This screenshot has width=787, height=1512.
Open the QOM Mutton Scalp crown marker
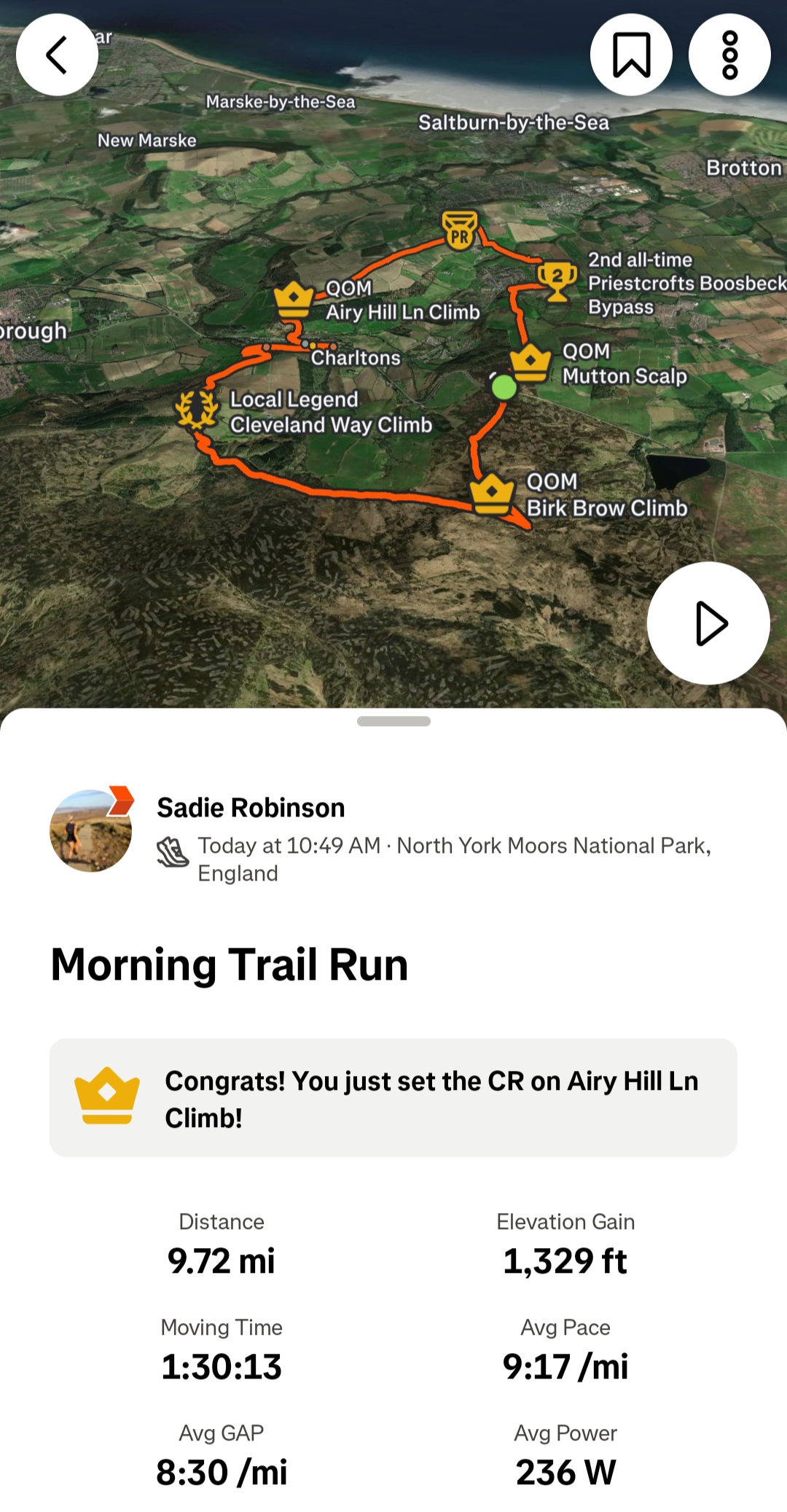(530, 362)
